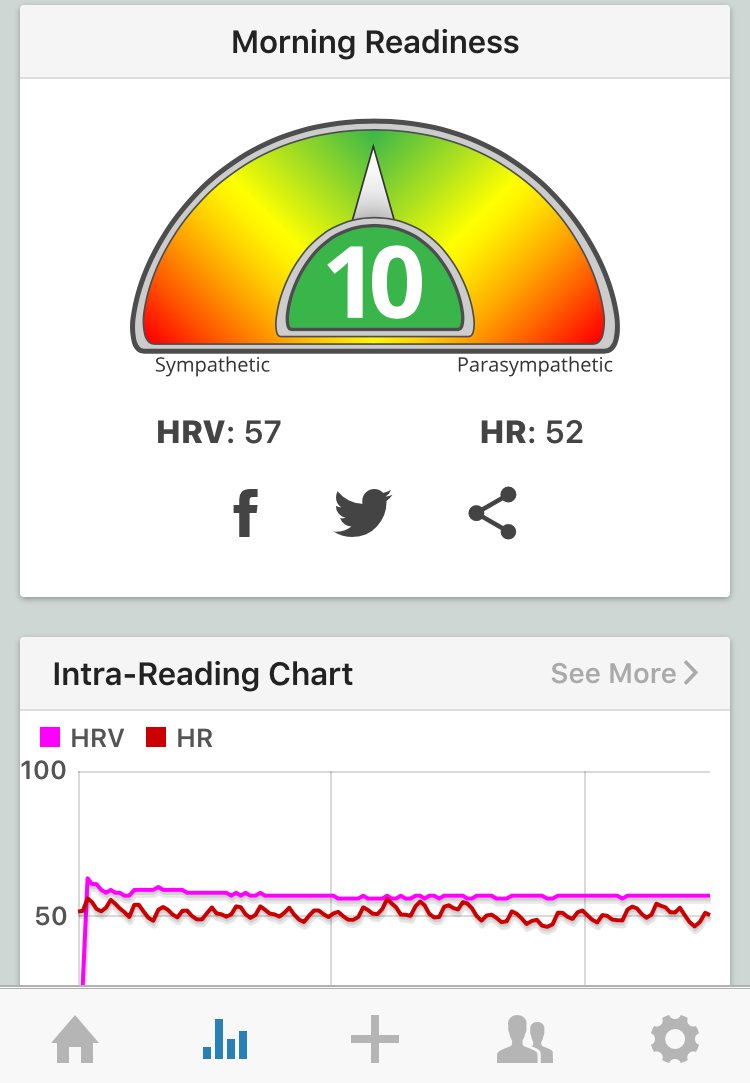Add a new reading with plus
Screen dimensions: 750x1083
pyautogui.click(x=375, y=1040)
